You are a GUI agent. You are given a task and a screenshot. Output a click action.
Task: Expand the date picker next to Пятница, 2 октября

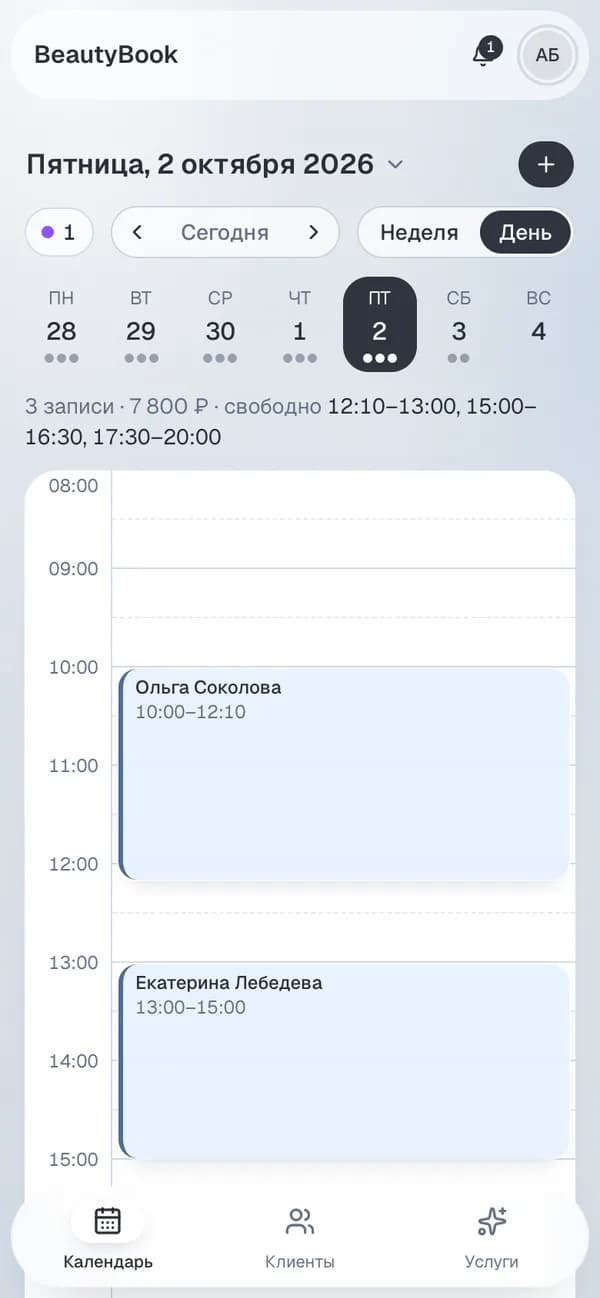click(x=395, y=164)
